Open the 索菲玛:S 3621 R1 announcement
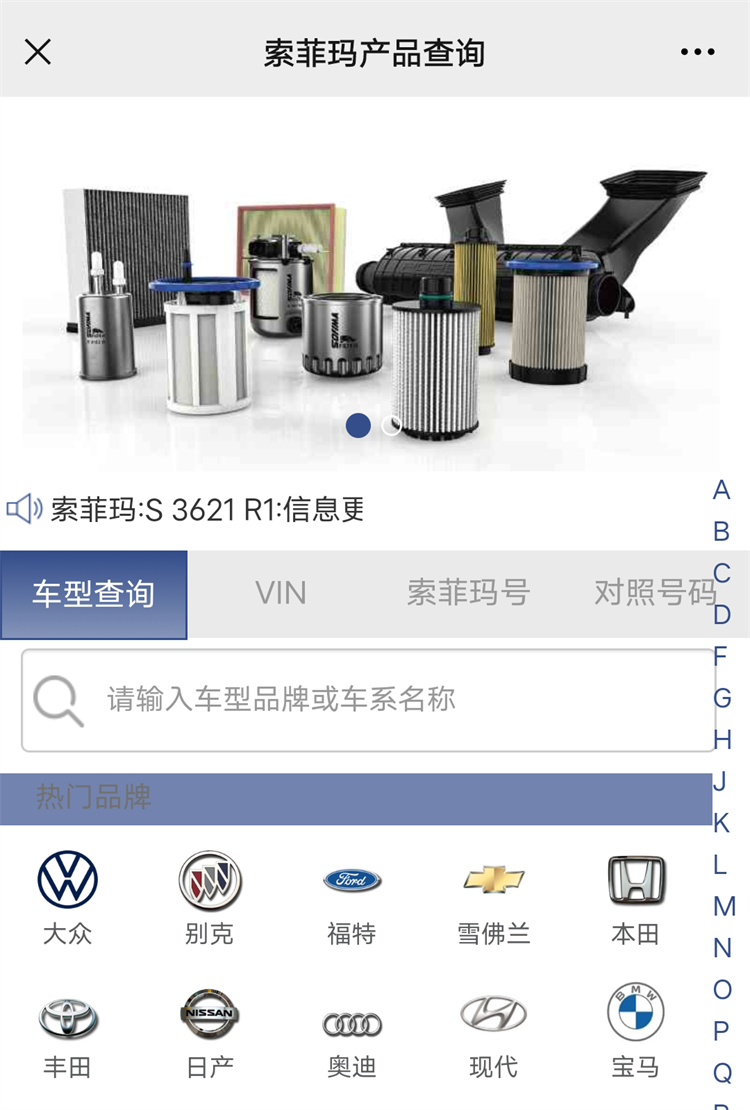This screenshot has width=750, height=1110. pos(207,510)
